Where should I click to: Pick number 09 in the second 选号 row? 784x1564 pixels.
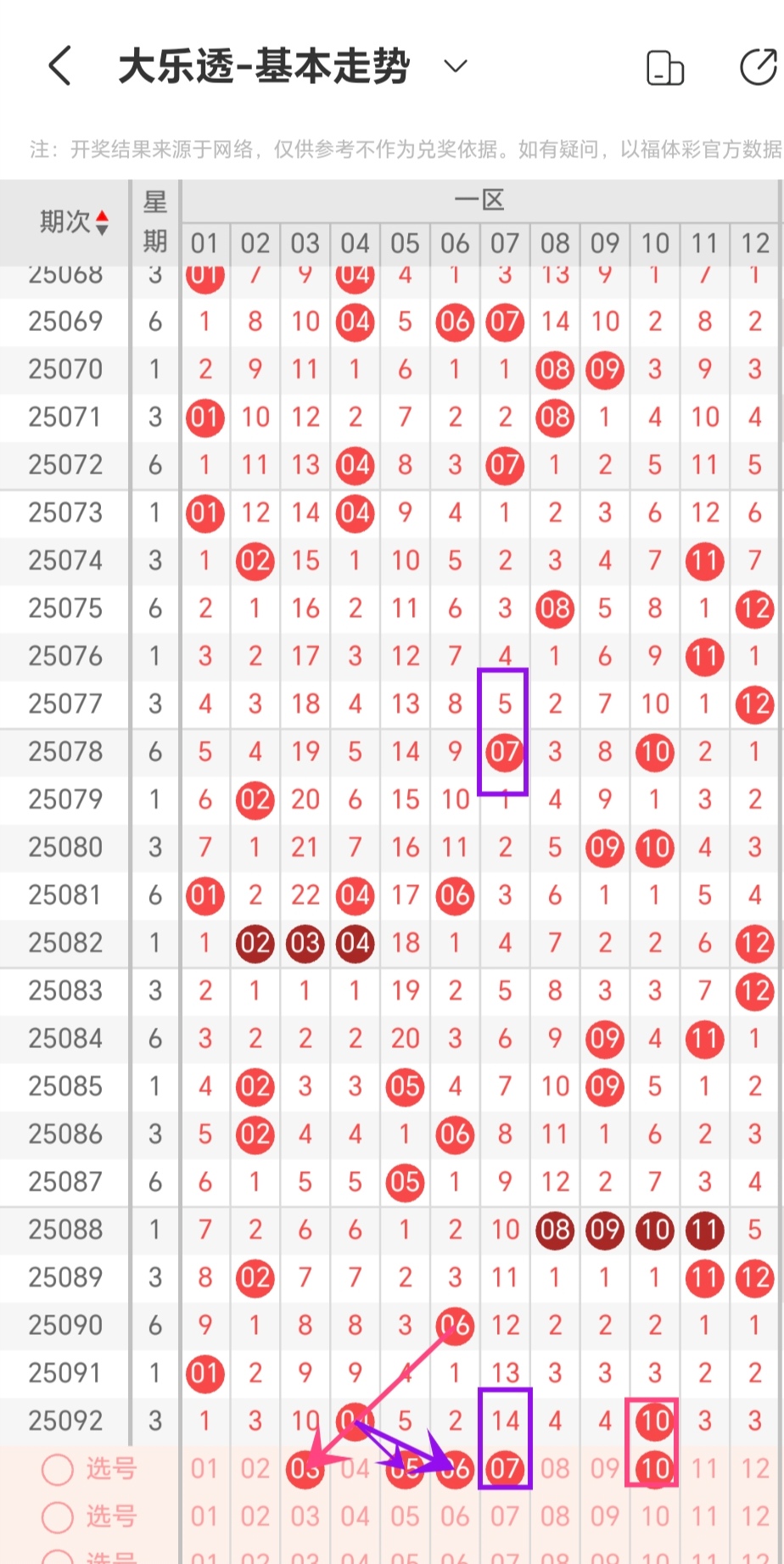(x=605, y=1516)
